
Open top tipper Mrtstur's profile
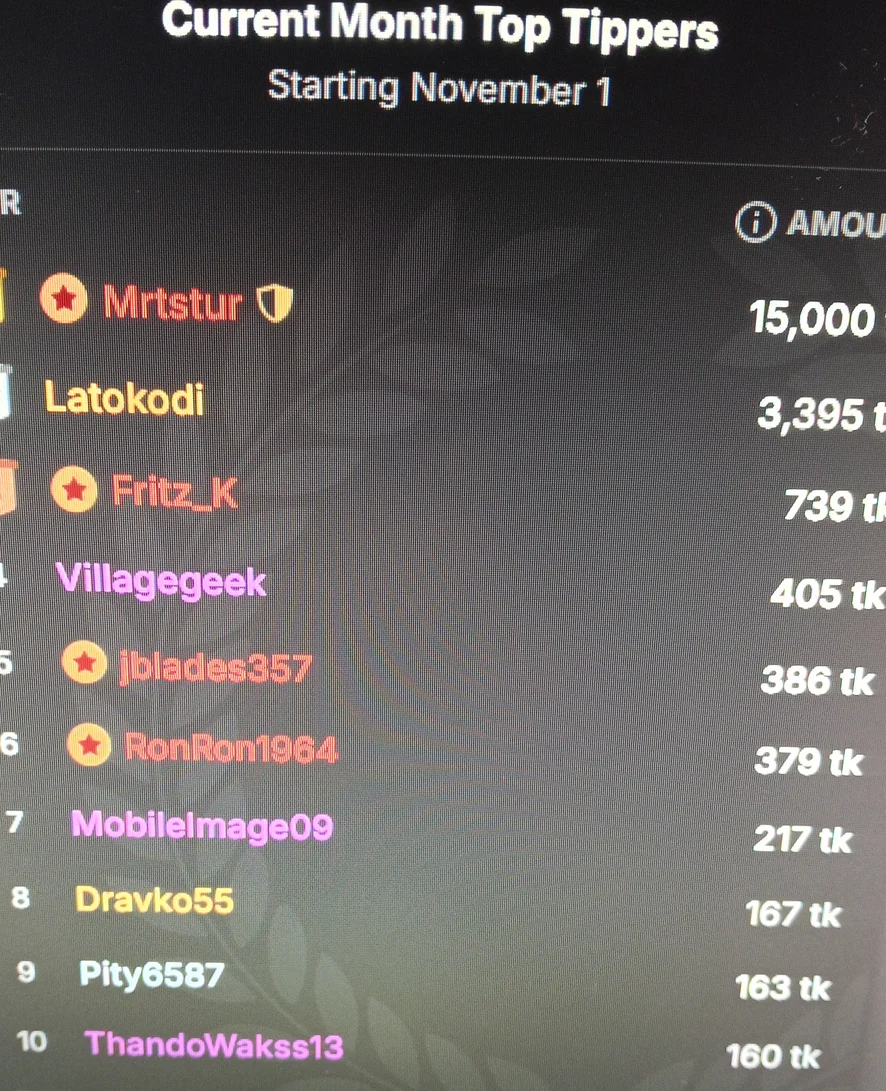172,303
